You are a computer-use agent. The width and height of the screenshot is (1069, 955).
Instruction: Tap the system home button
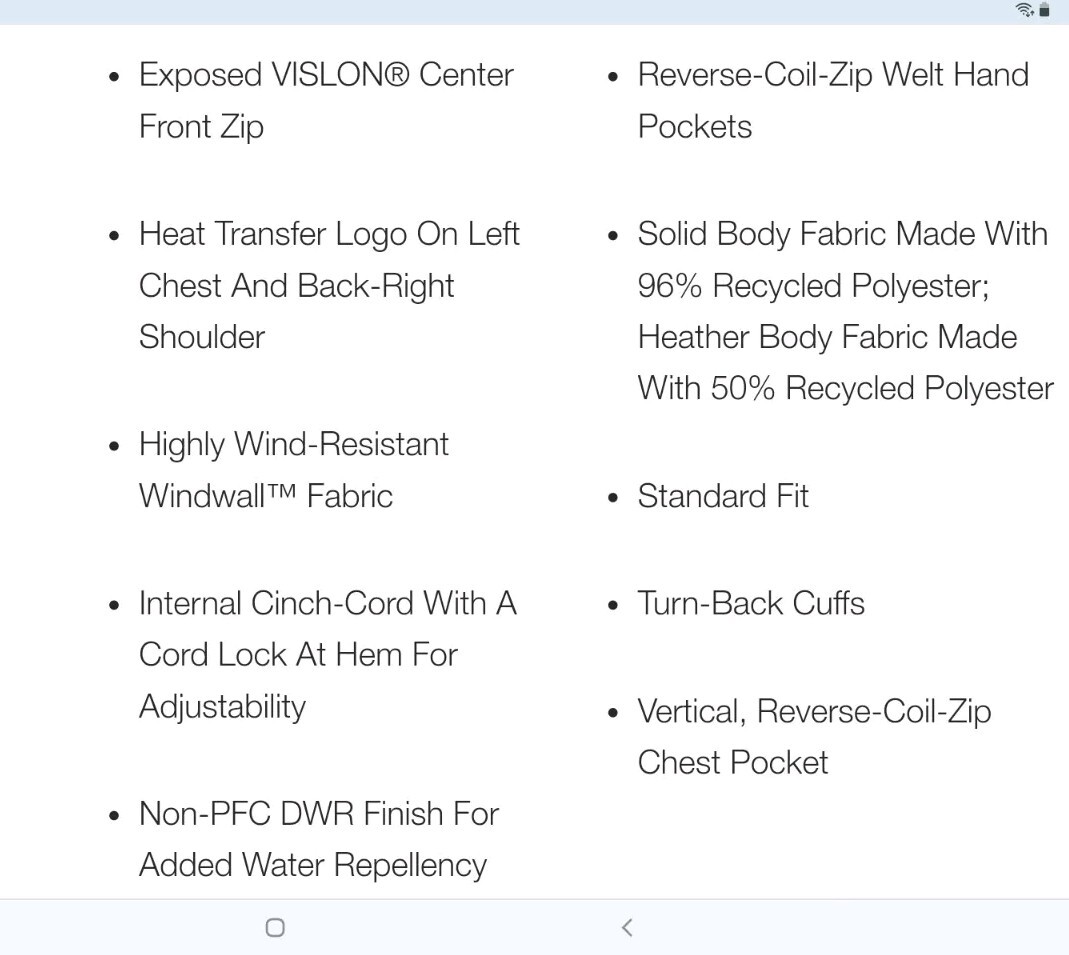click(x=275, y=927)
